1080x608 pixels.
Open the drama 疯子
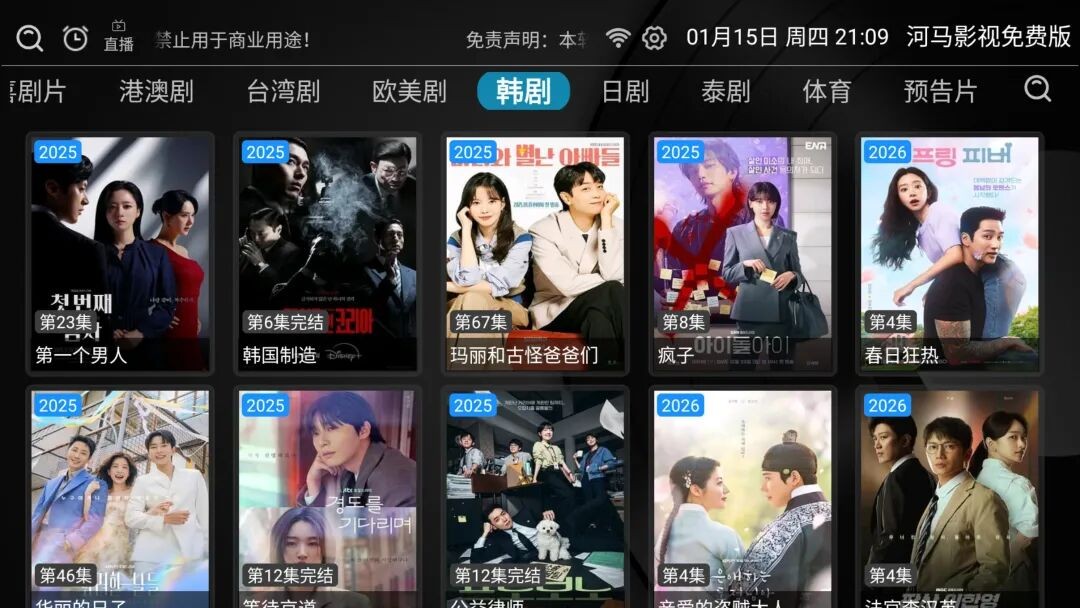coord(743,253)
